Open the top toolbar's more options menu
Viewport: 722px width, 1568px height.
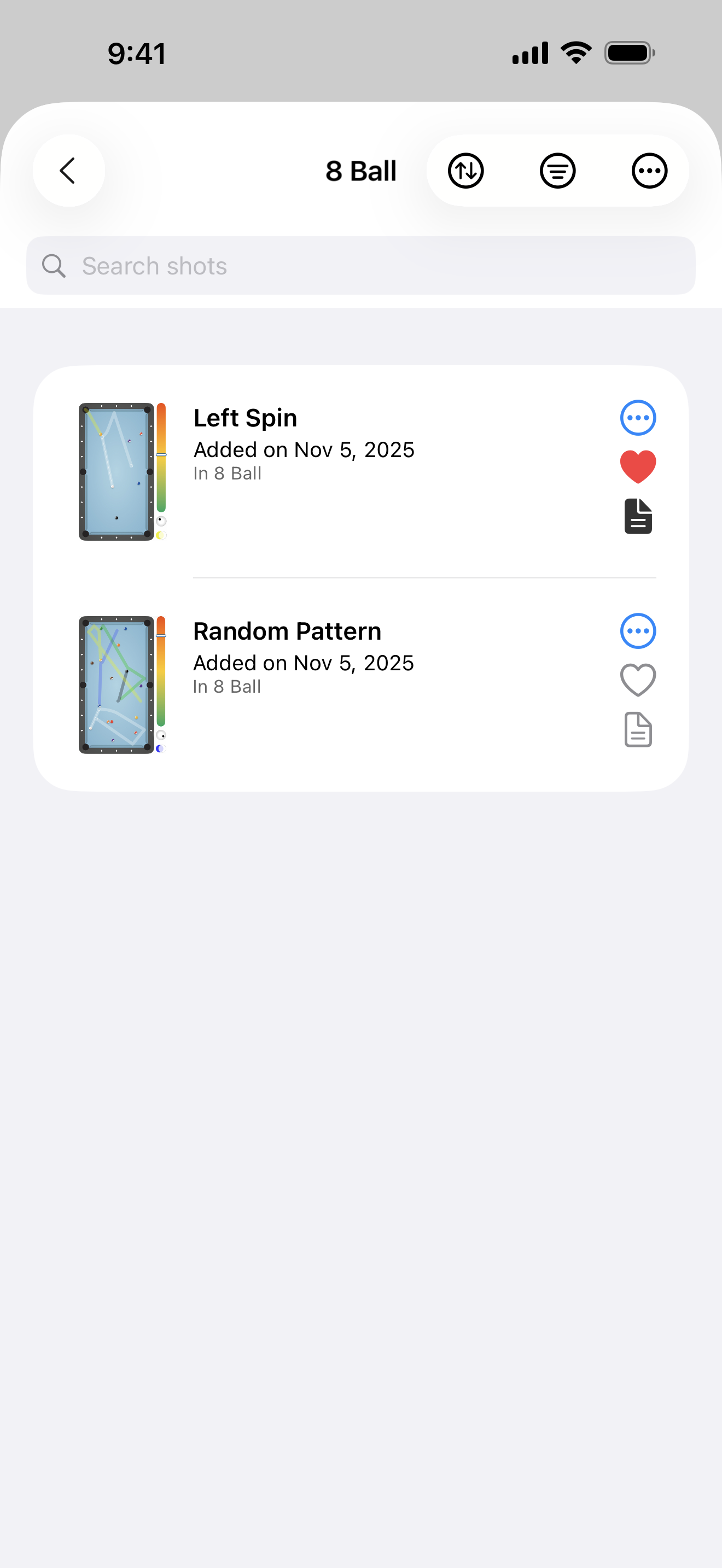649,171
